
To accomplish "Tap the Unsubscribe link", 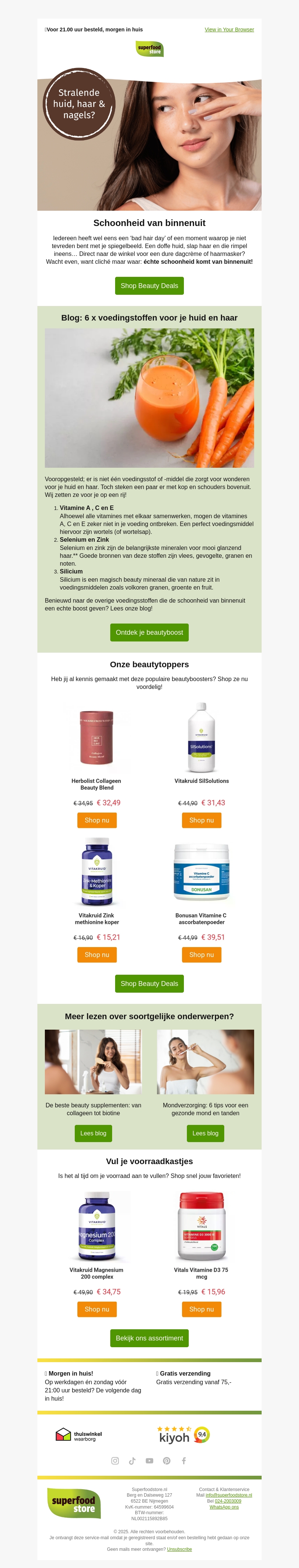I will tap(179, 1549).
